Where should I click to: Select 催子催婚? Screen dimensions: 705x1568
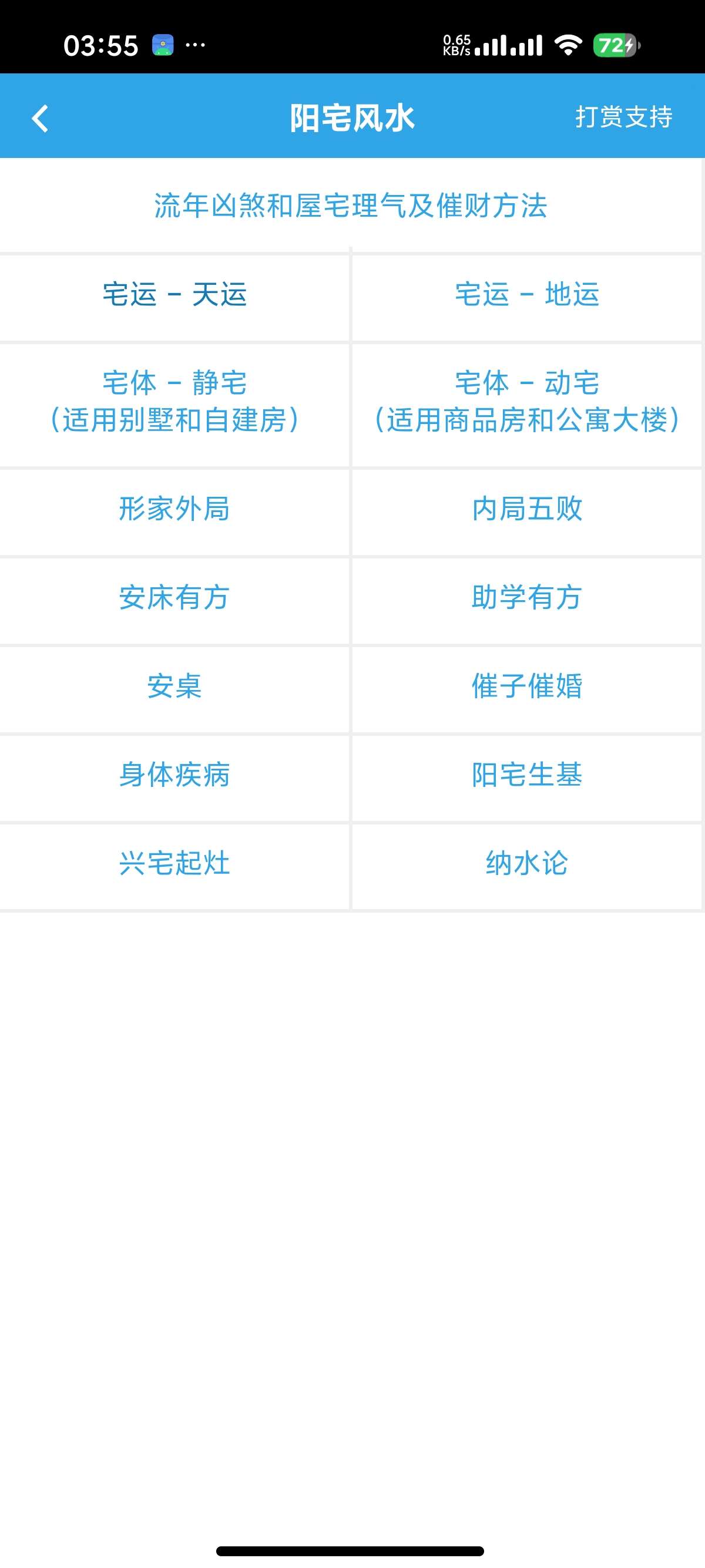(x=527, y=688)
